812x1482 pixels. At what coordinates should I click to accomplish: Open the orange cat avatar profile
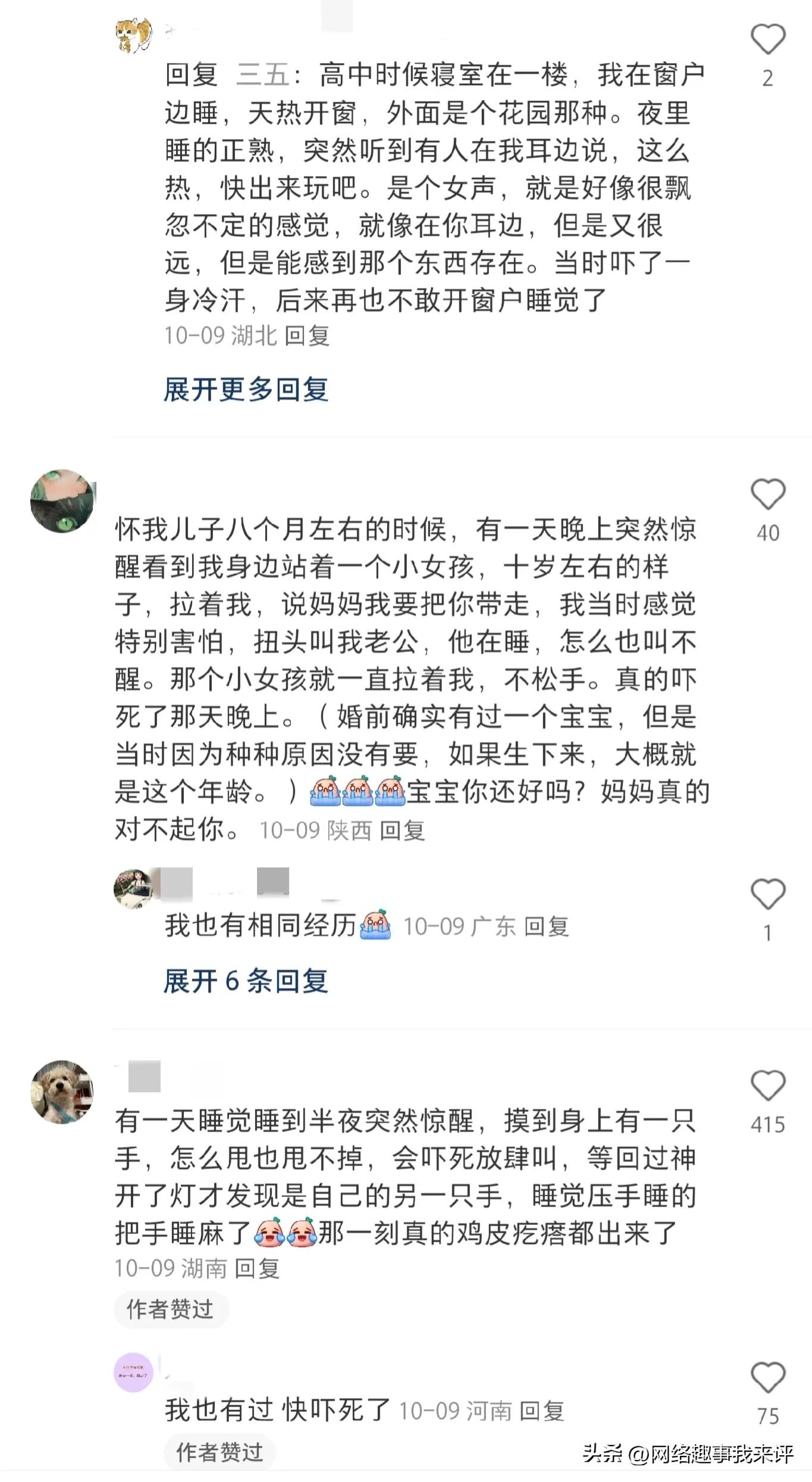[133, 35]
